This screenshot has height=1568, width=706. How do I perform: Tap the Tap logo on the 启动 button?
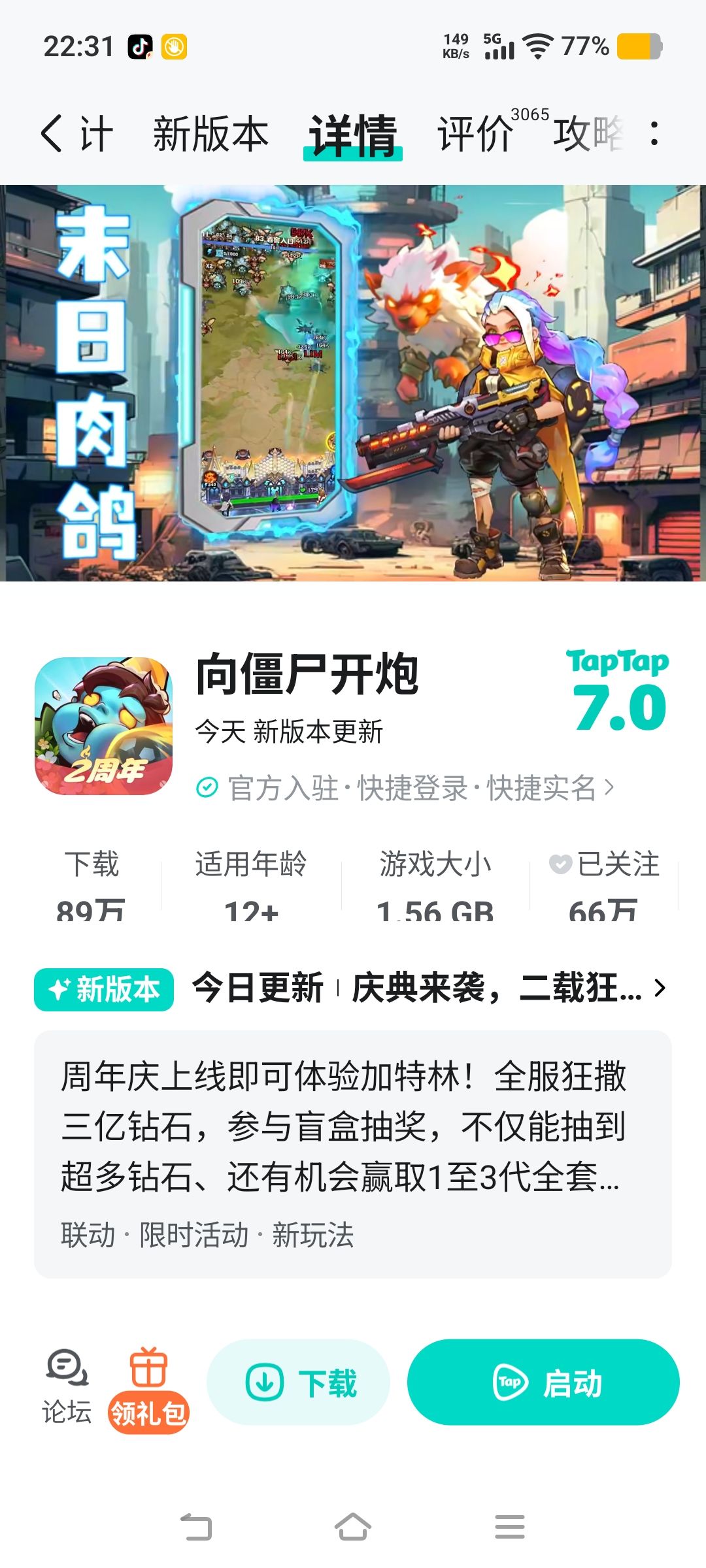pos(510,1382)
